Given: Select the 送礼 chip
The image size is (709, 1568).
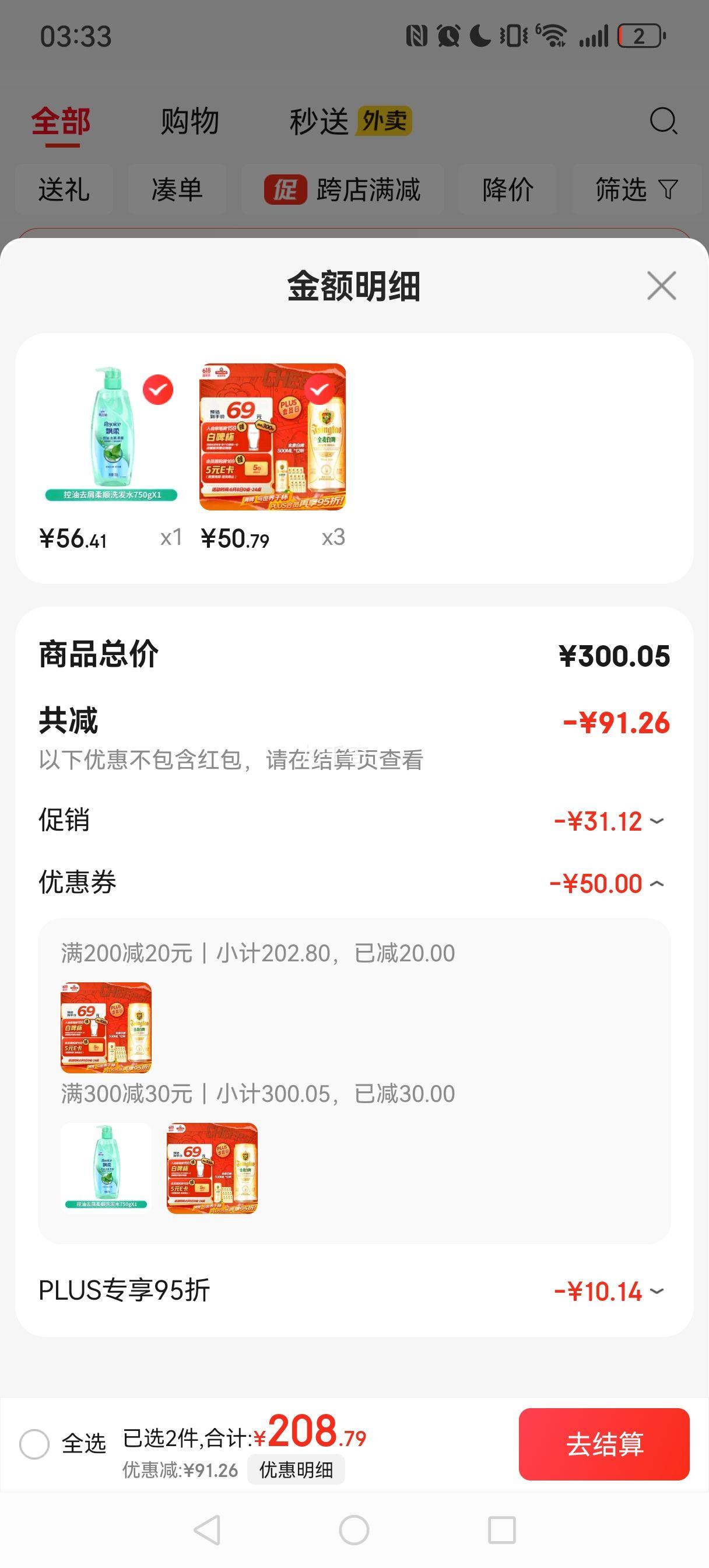Looking at the screenshot, I should 64,190.
